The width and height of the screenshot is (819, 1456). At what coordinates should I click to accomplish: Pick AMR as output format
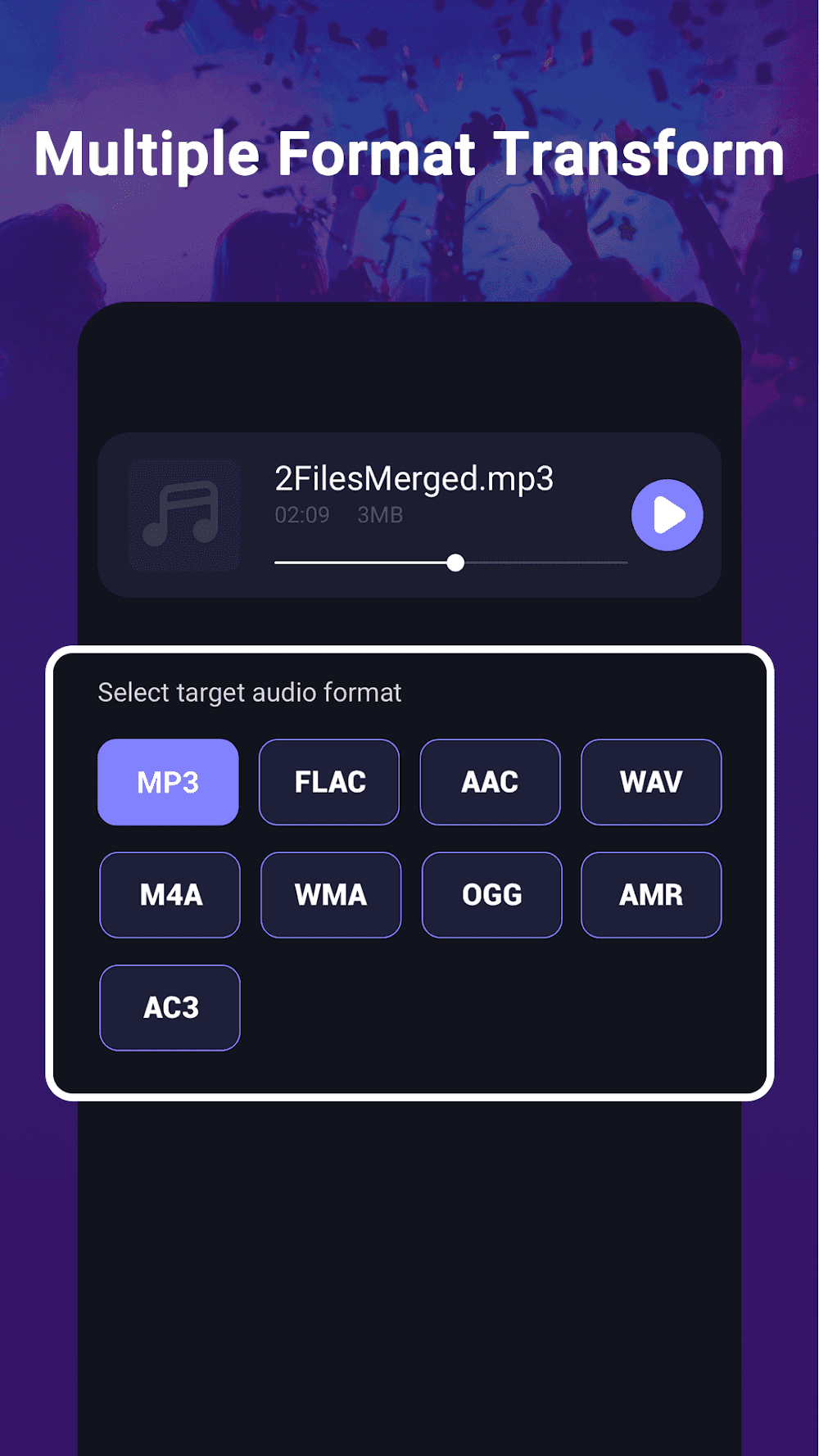pos(651,894)
